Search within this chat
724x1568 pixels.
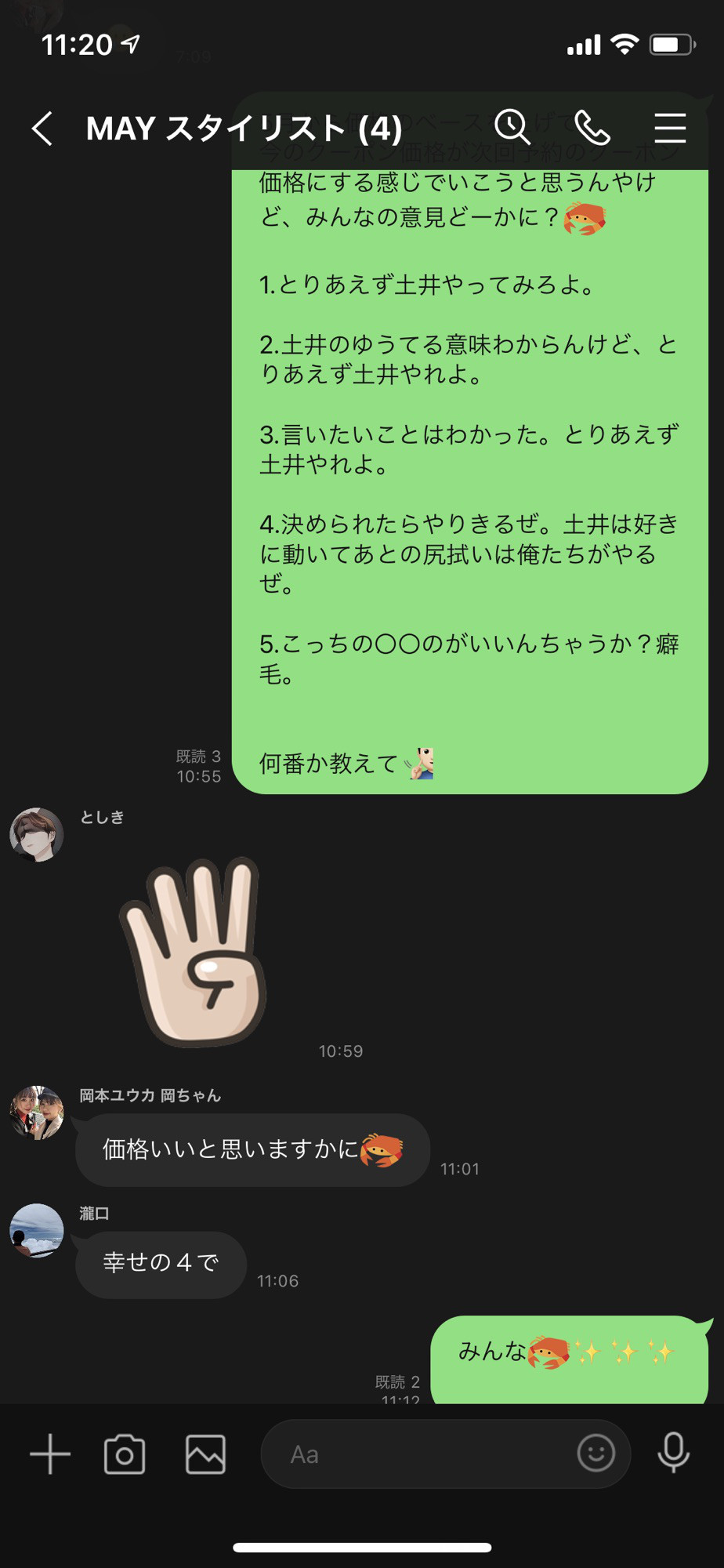512,127
